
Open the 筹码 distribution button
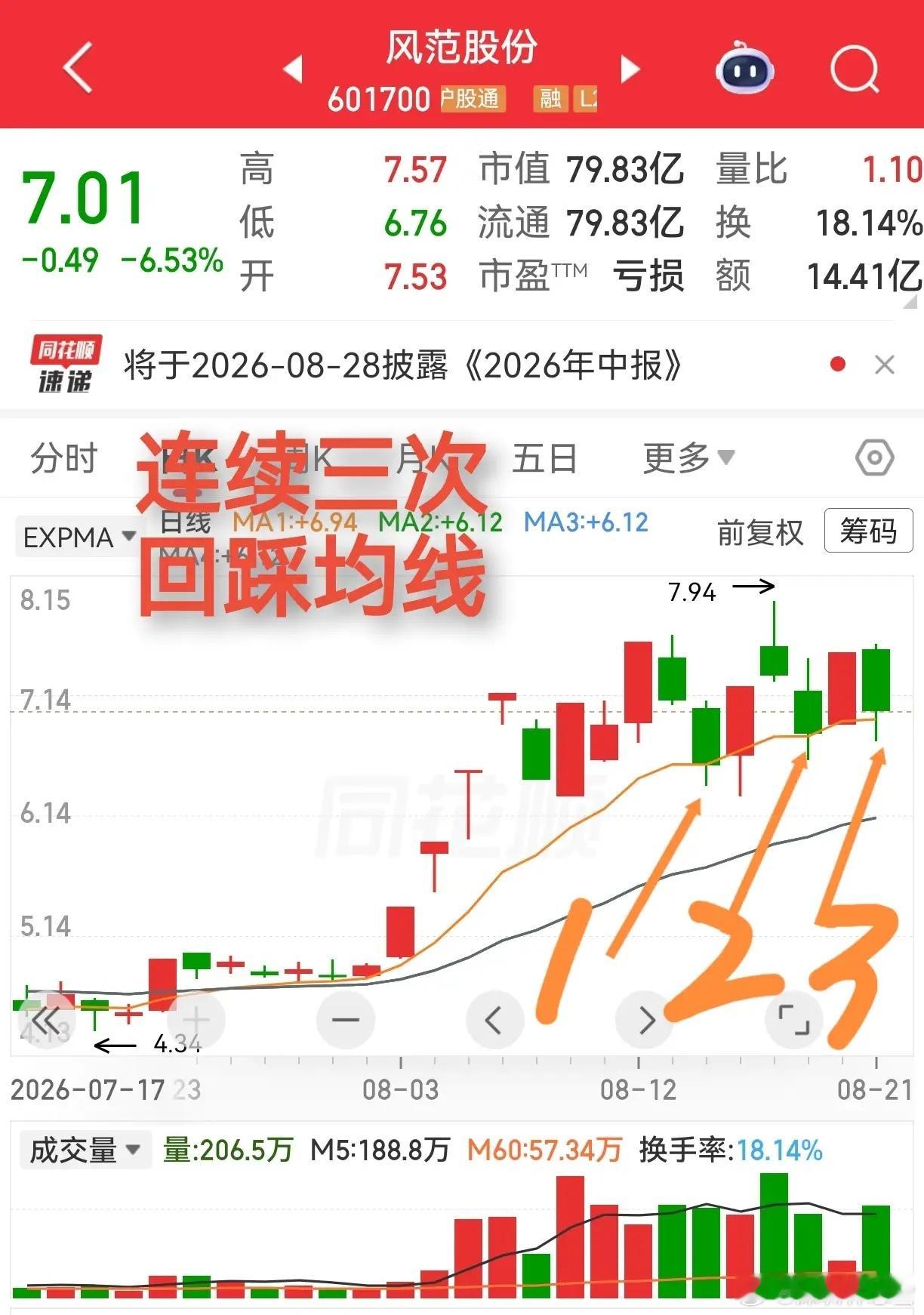coord(868,531)
